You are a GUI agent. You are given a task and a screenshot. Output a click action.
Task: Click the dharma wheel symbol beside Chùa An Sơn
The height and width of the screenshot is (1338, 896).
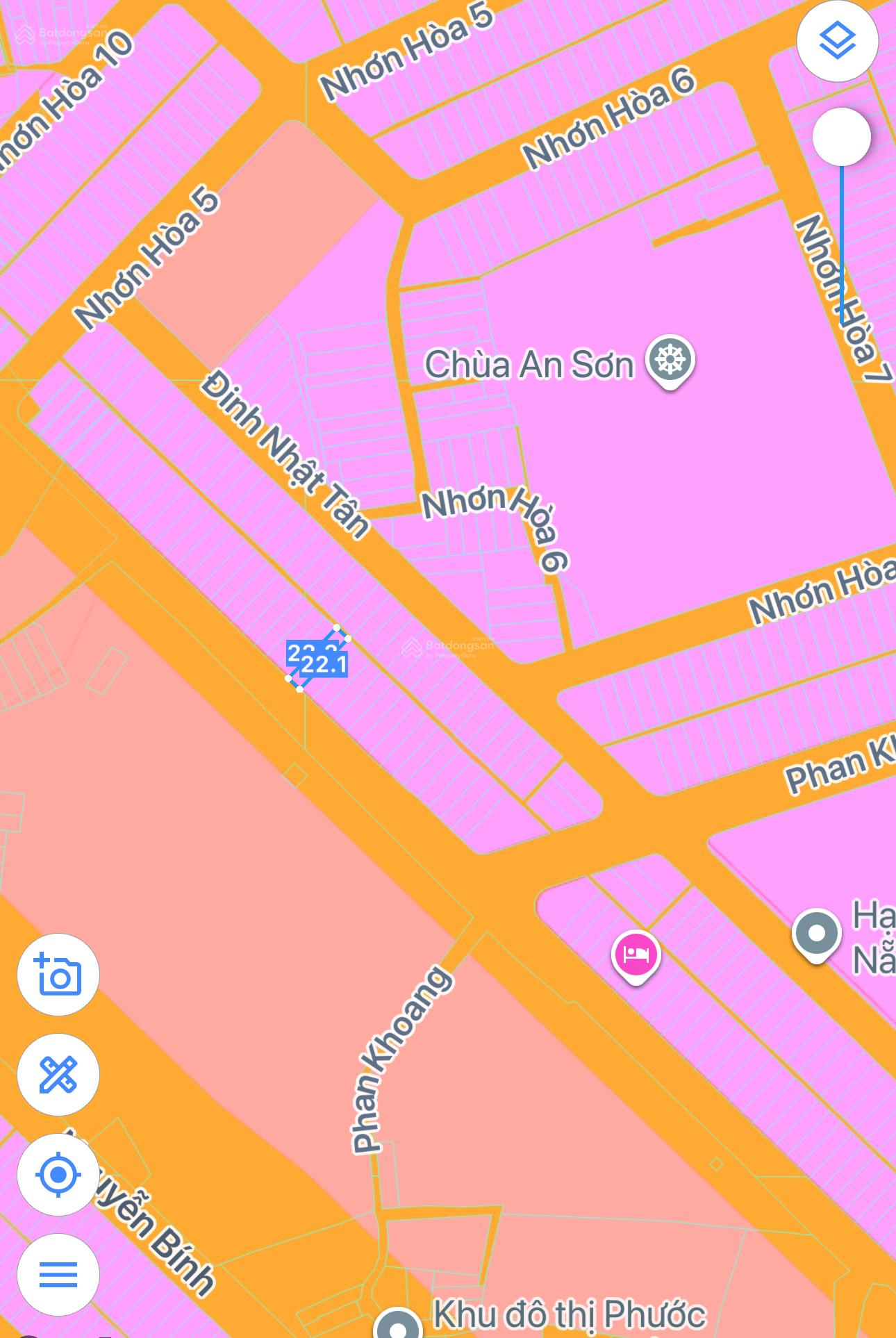click(x=669, y=358)
